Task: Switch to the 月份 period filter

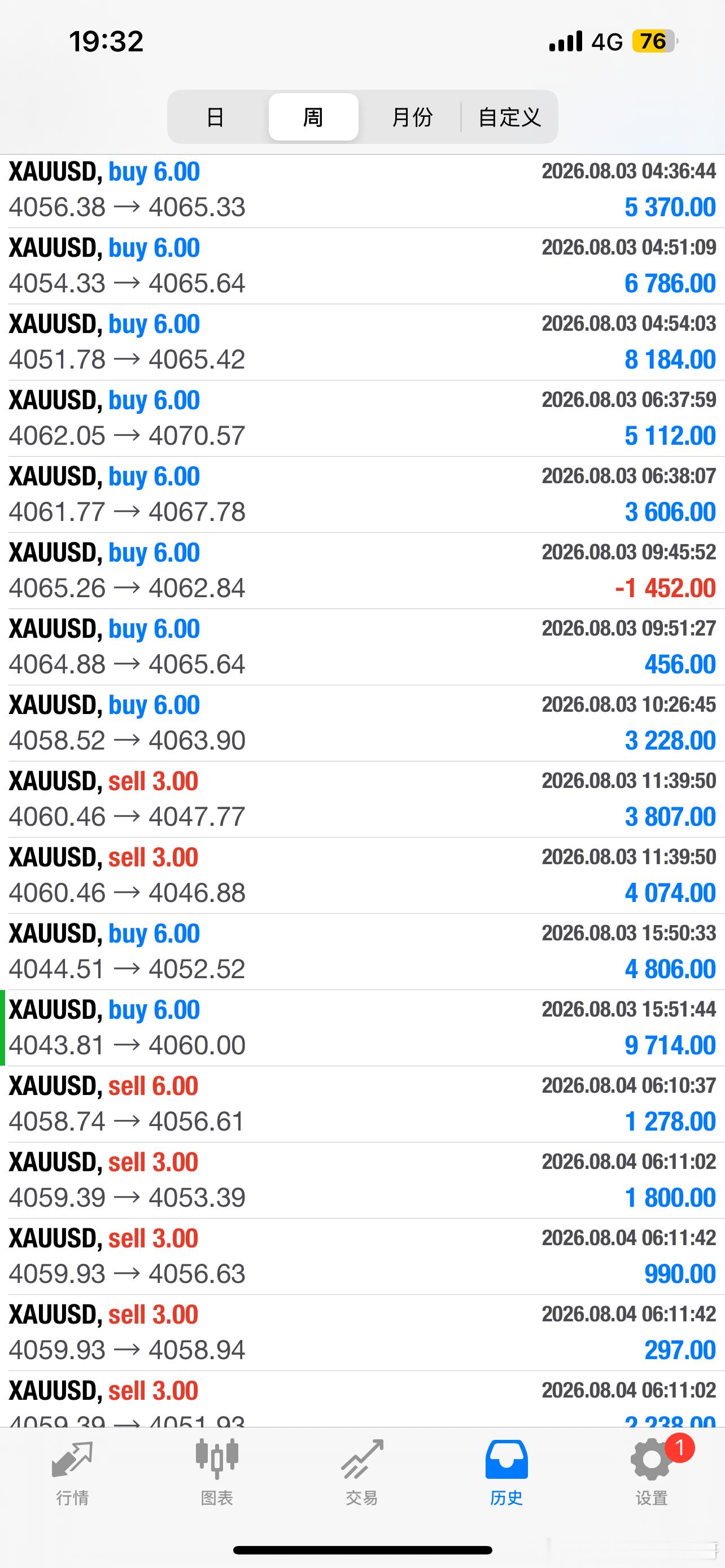Action: pyautogui.click(x=412, y=117)
